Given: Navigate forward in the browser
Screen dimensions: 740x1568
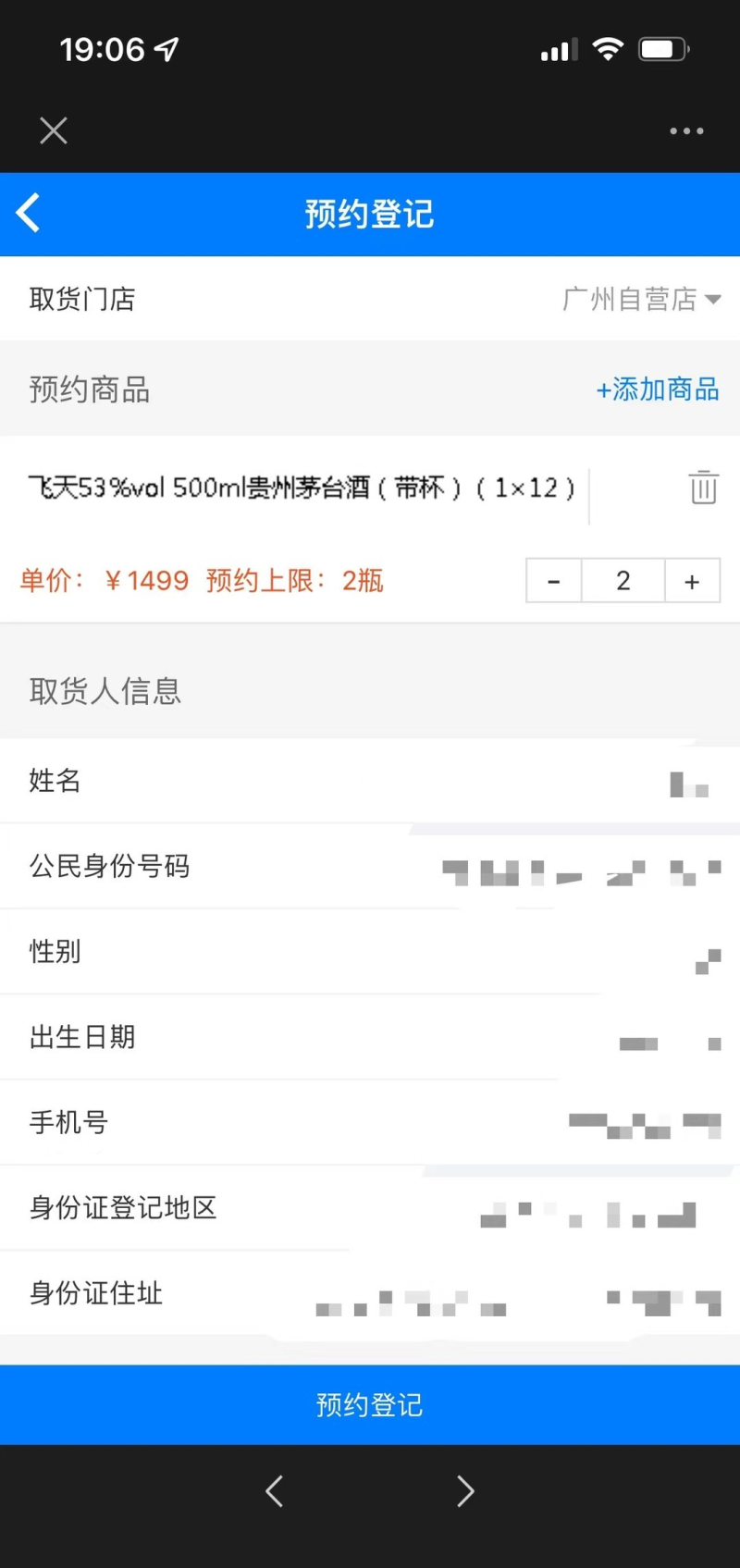Looking at the screenshot, I should (x=465, y=1491).
